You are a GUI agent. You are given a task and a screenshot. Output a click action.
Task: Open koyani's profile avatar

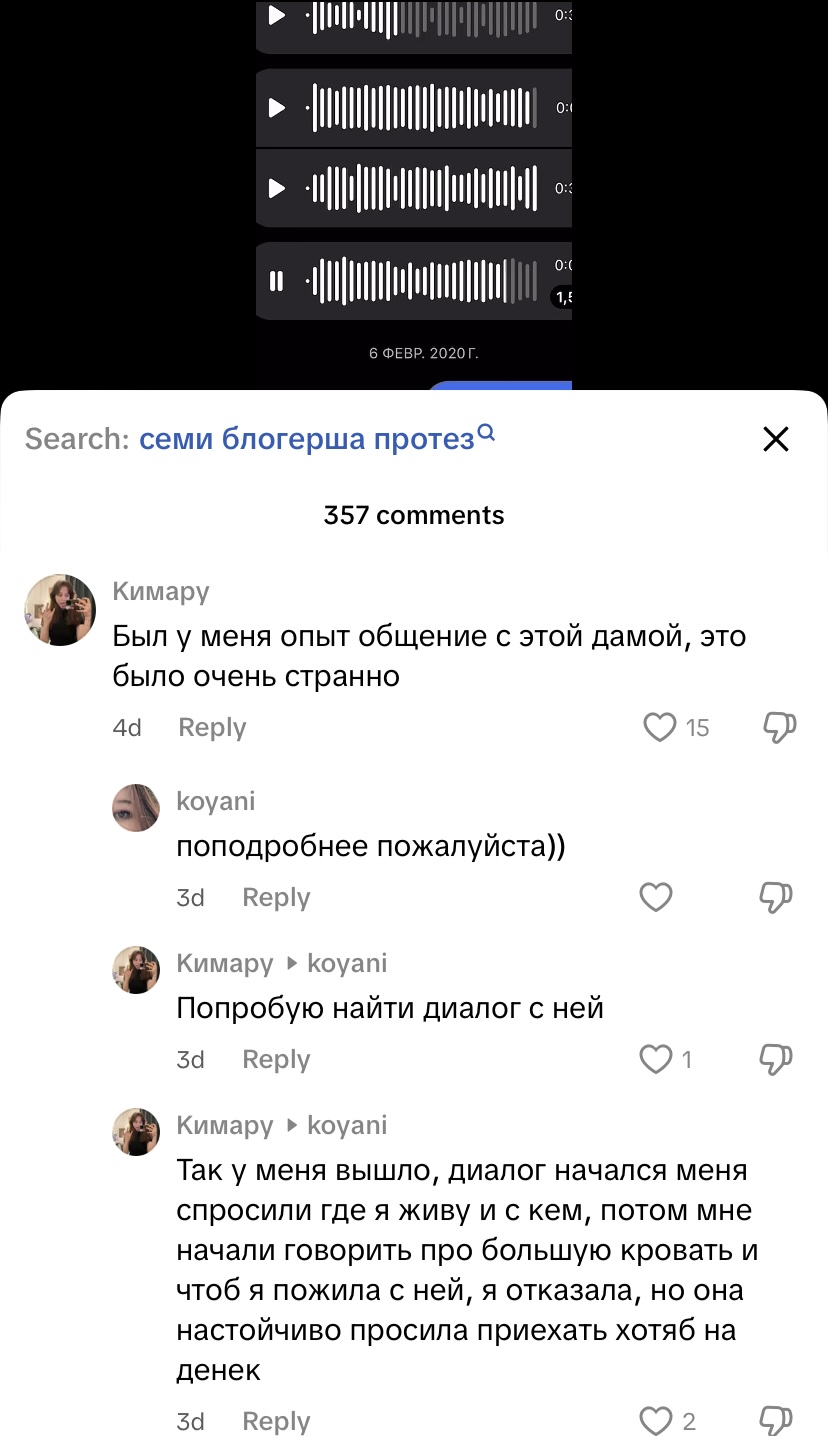click(x=136, y=808)
